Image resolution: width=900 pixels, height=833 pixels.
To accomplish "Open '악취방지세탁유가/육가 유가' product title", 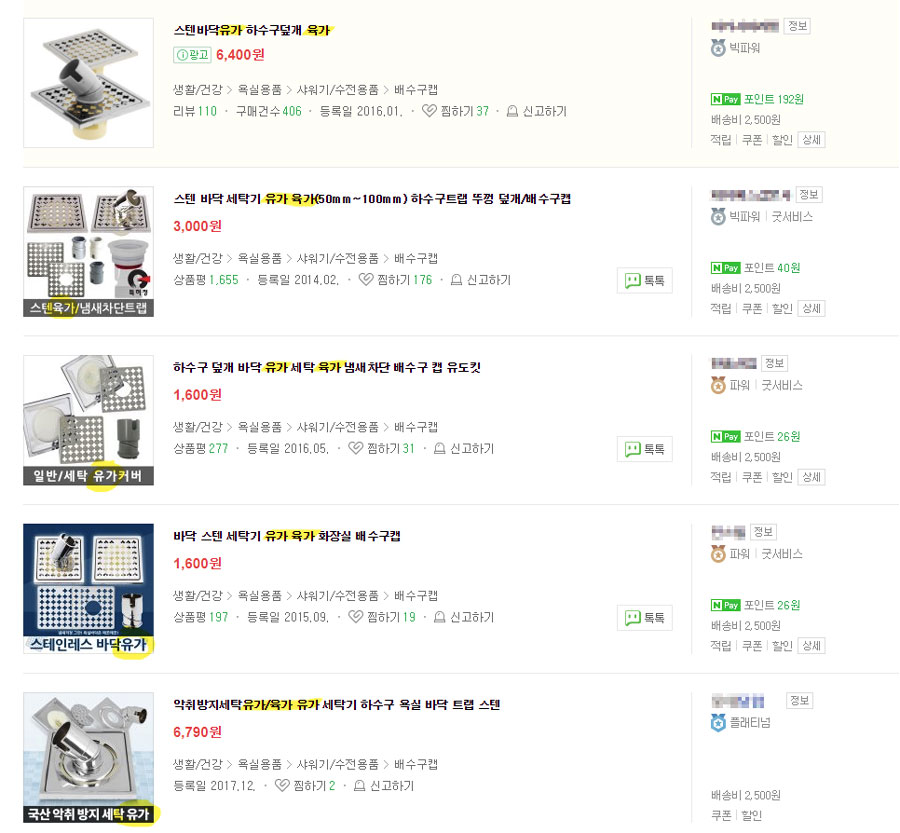I will (x=336, y=705).
